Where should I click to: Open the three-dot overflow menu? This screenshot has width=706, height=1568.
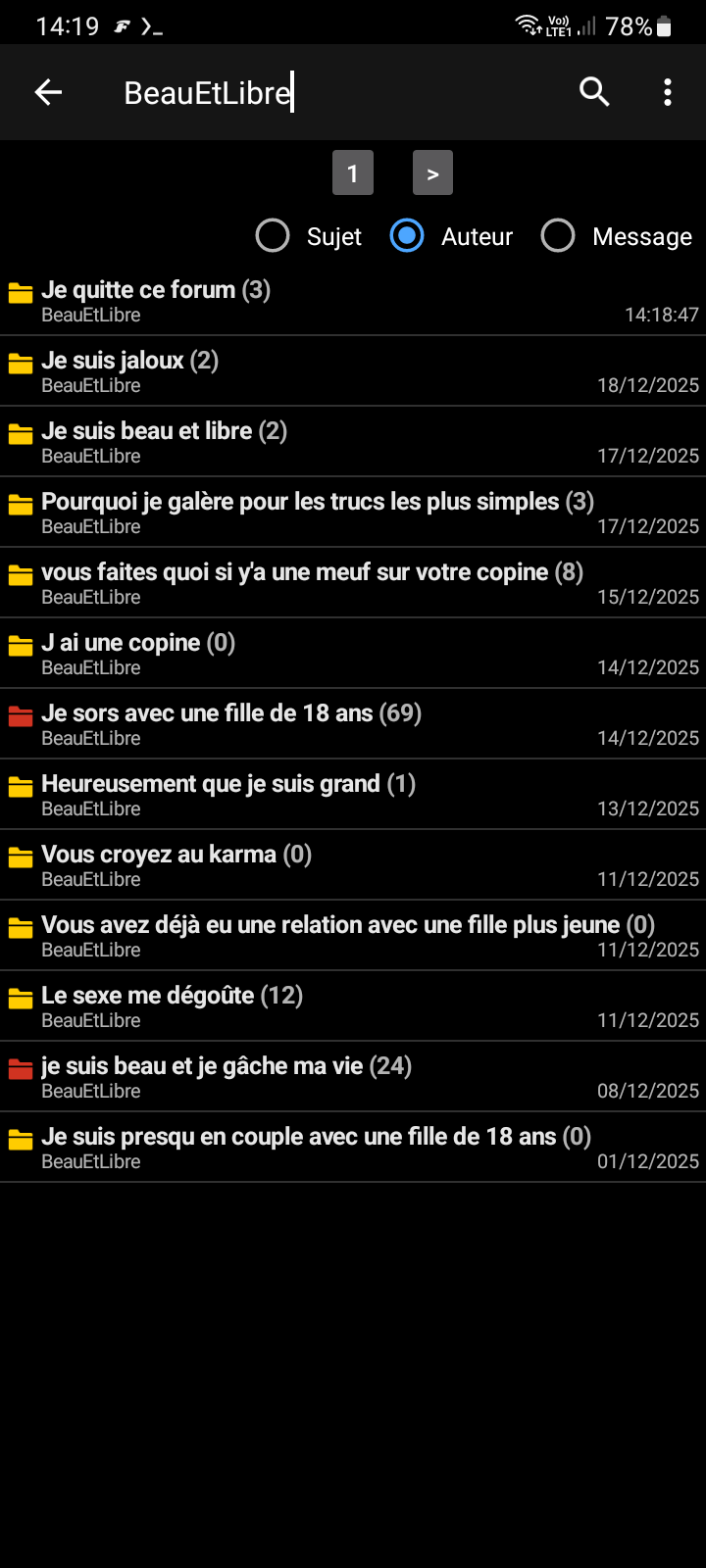(668, 92)
